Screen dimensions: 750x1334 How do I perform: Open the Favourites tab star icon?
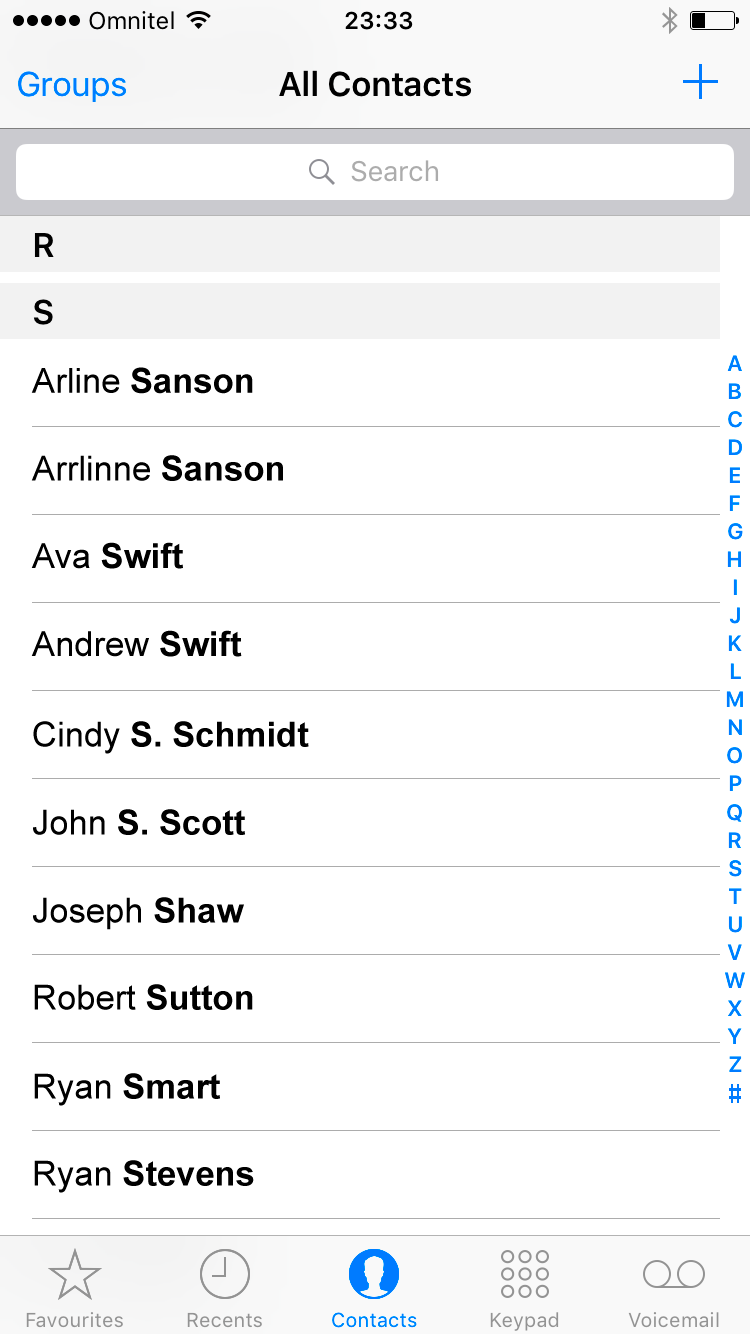point(74,1274)
